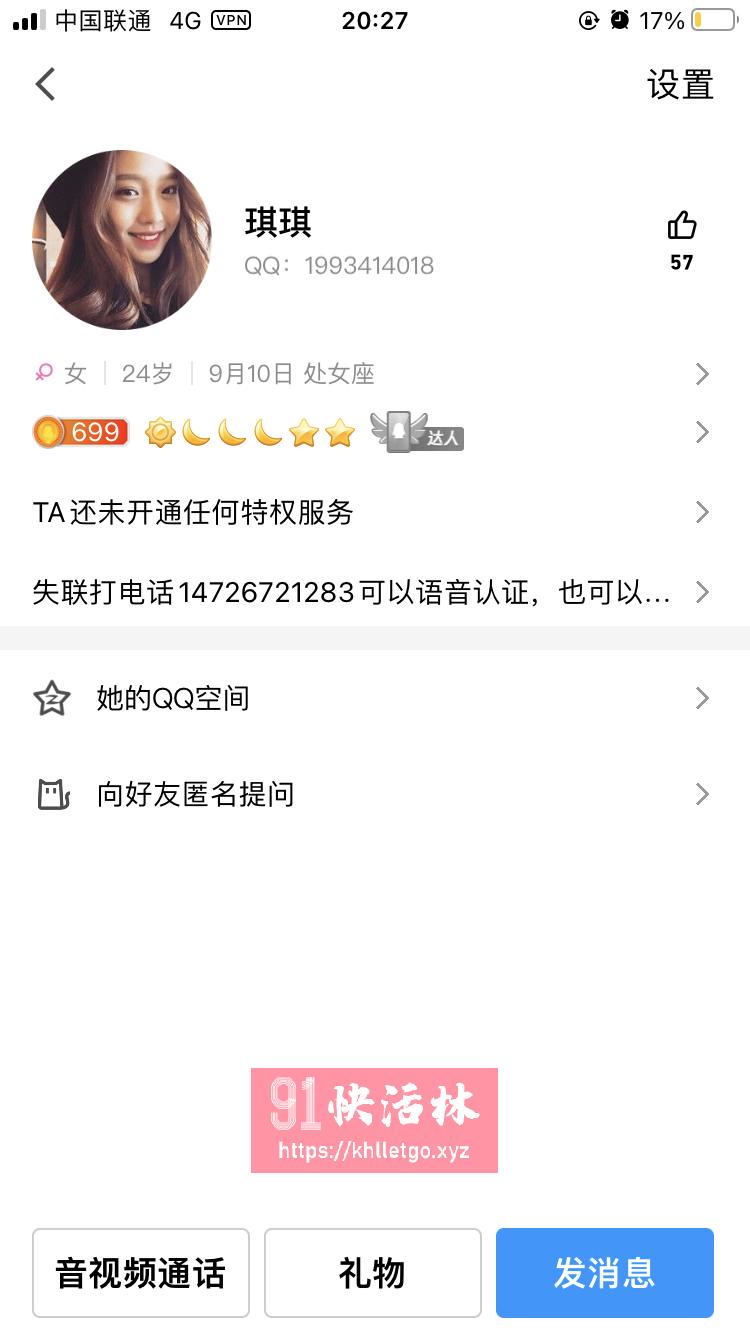Give a thumbs up to 琪琪

pos(681,228)
